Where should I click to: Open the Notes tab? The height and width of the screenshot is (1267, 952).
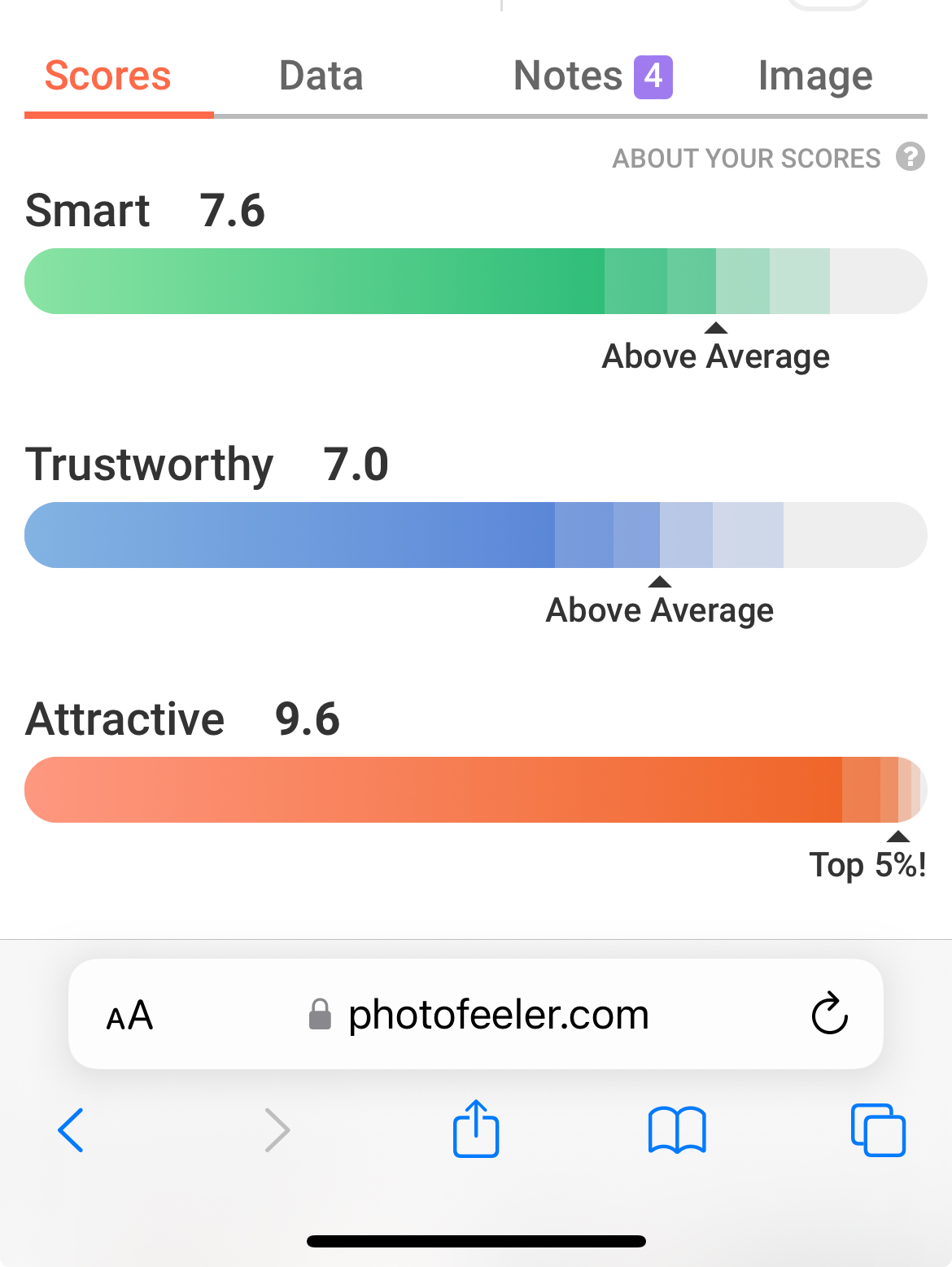coord(592,76)
